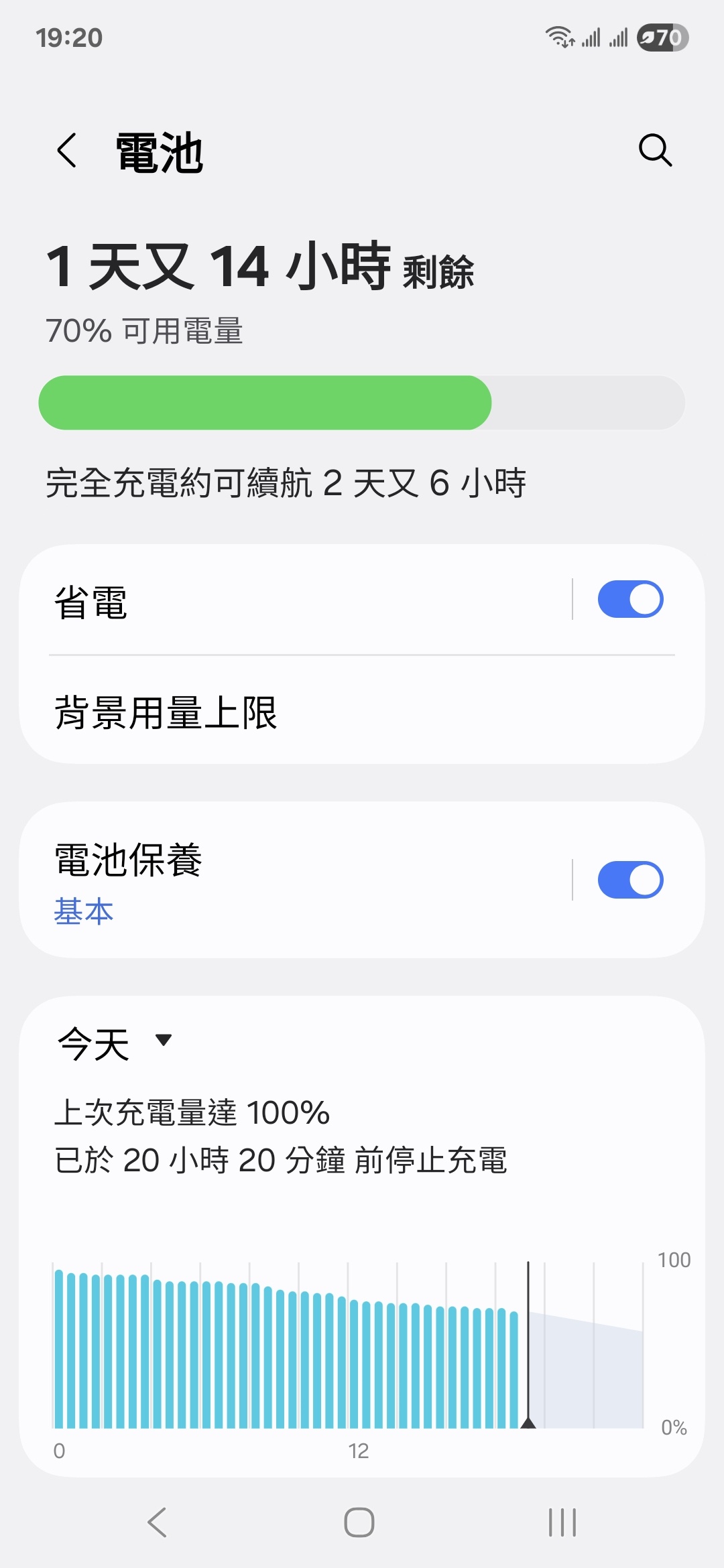
Task: Disable the 電池保養 switch
Action: click(630, 880)
